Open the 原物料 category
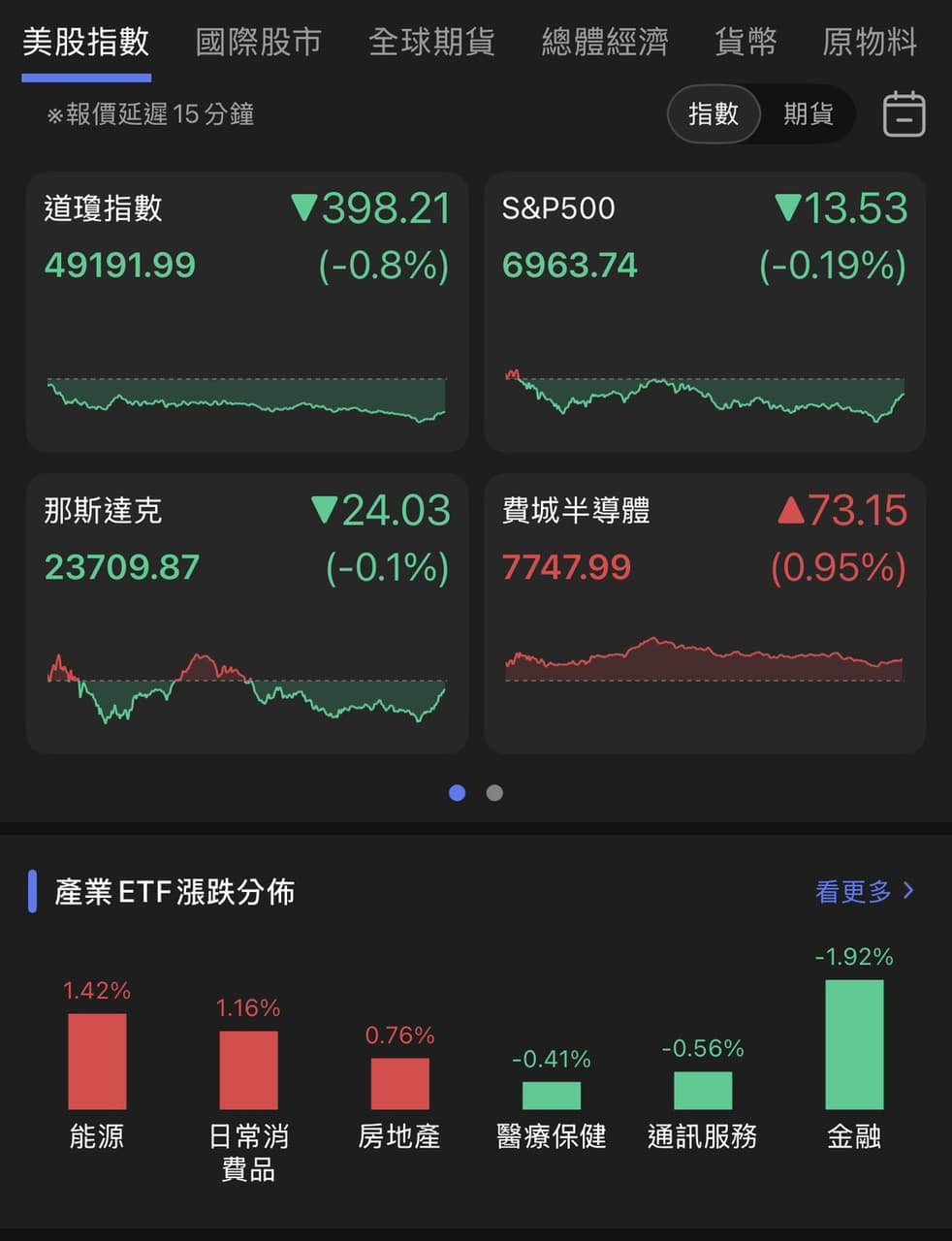952x1241 pixels. (x=869, y=42)
